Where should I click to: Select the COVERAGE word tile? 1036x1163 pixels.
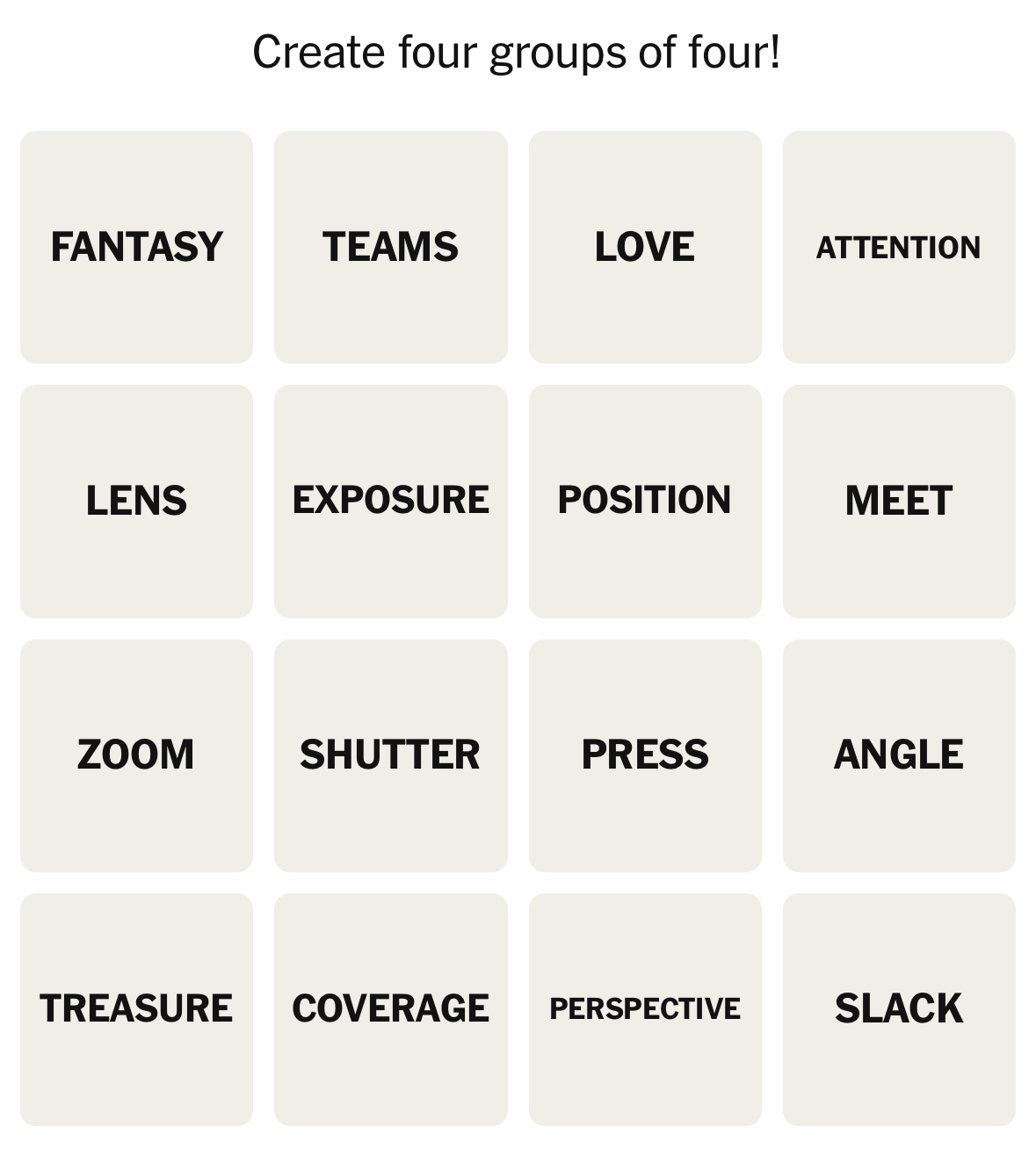390,1008
